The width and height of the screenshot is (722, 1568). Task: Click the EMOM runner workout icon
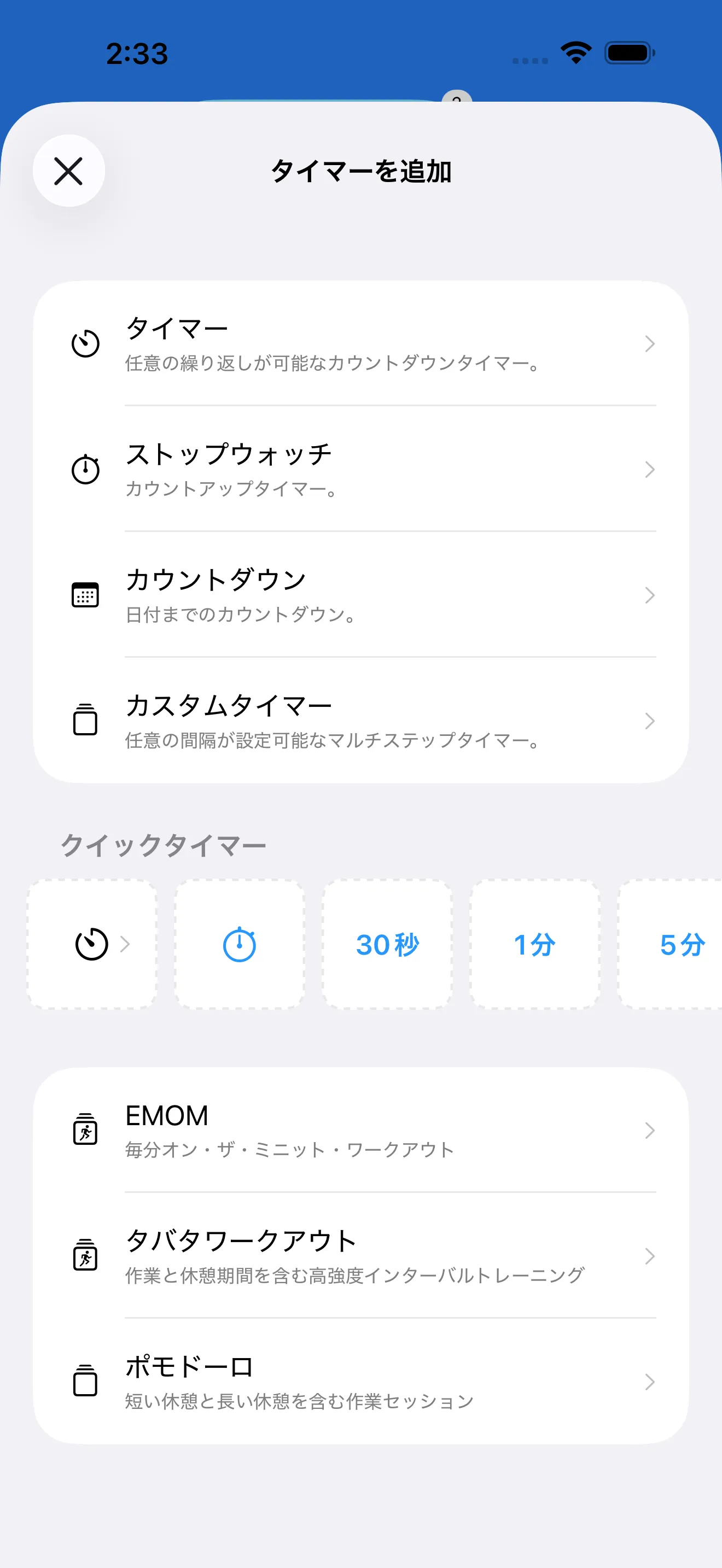[x=86, y=1131]
